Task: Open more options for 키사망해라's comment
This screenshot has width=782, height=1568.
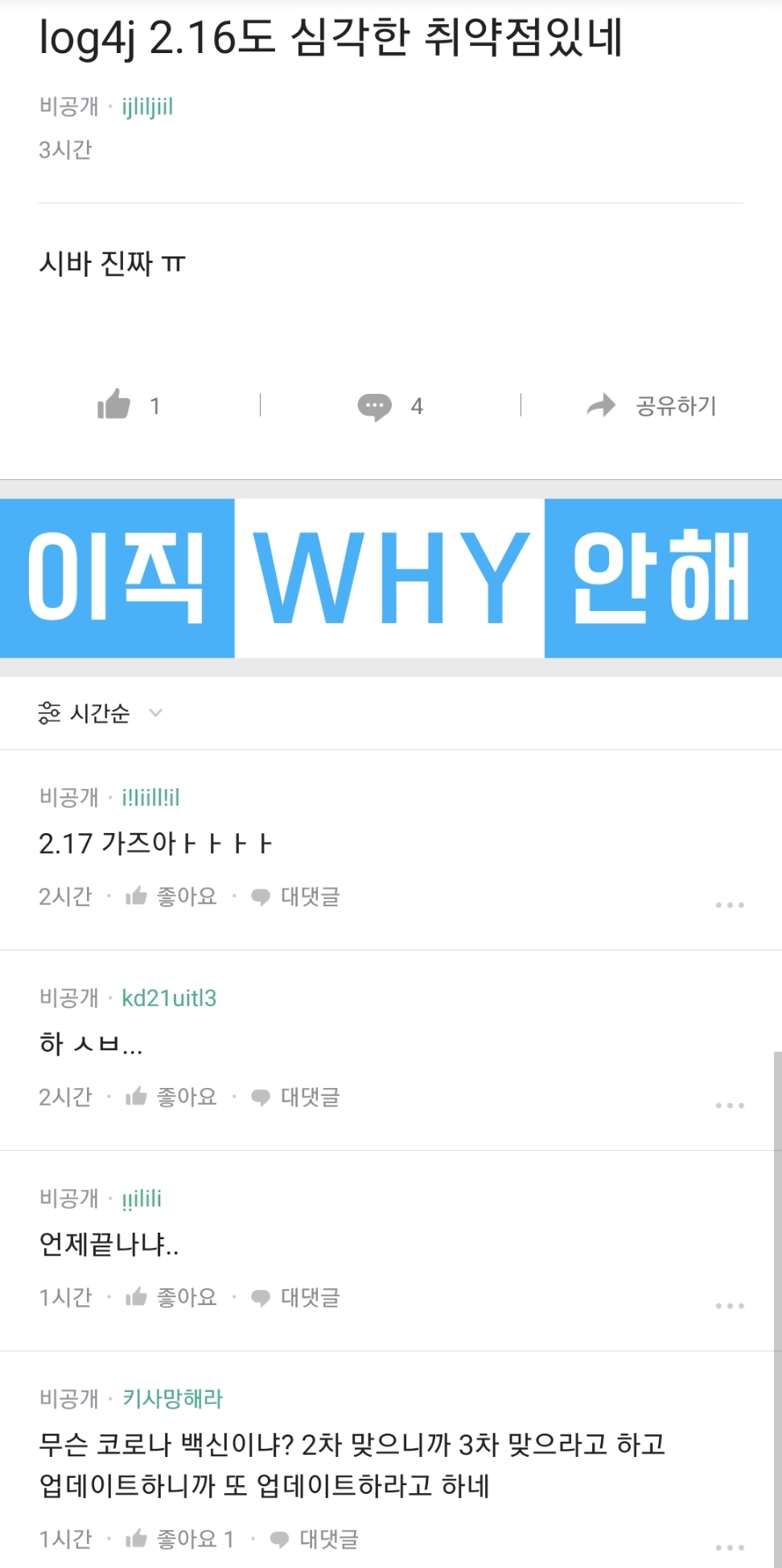Action: coord(730,1547)
